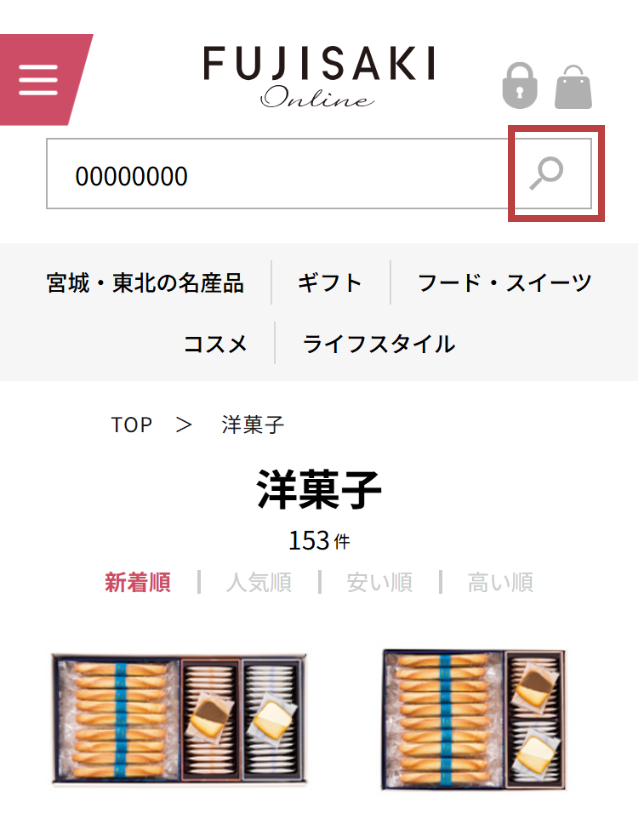Open the hamburger drawer menu
This screenshot has width=638, height=835.
click(x=38, y=79)
